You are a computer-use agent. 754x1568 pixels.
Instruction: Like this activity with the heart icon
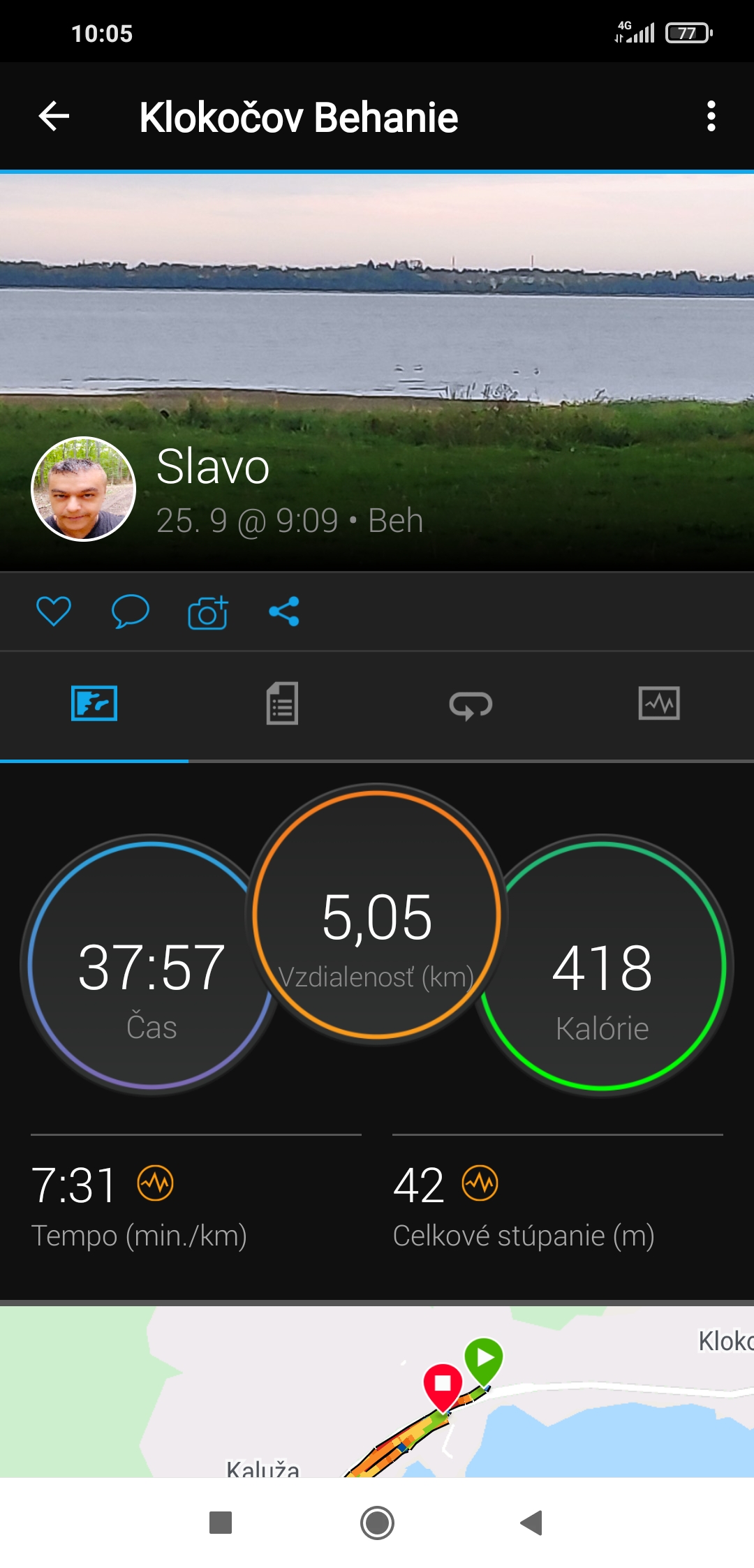pyautogui.click(x=54, y=612)
